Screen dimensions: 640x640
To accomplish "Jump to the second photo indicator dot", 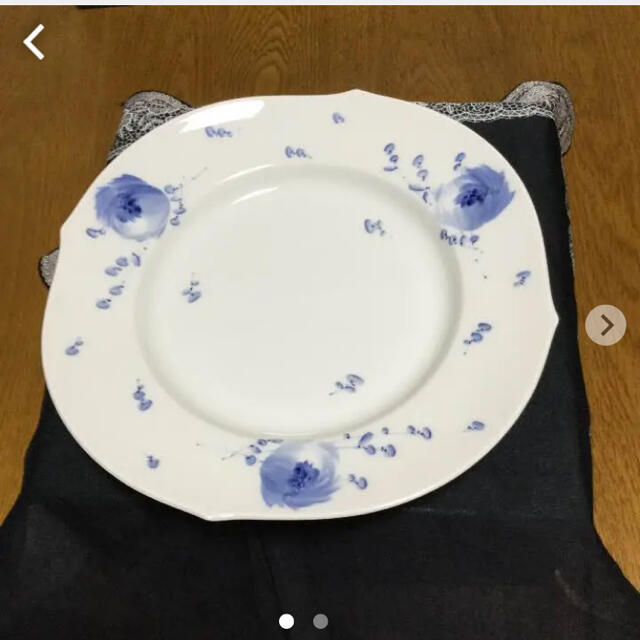I will [320, 621].
